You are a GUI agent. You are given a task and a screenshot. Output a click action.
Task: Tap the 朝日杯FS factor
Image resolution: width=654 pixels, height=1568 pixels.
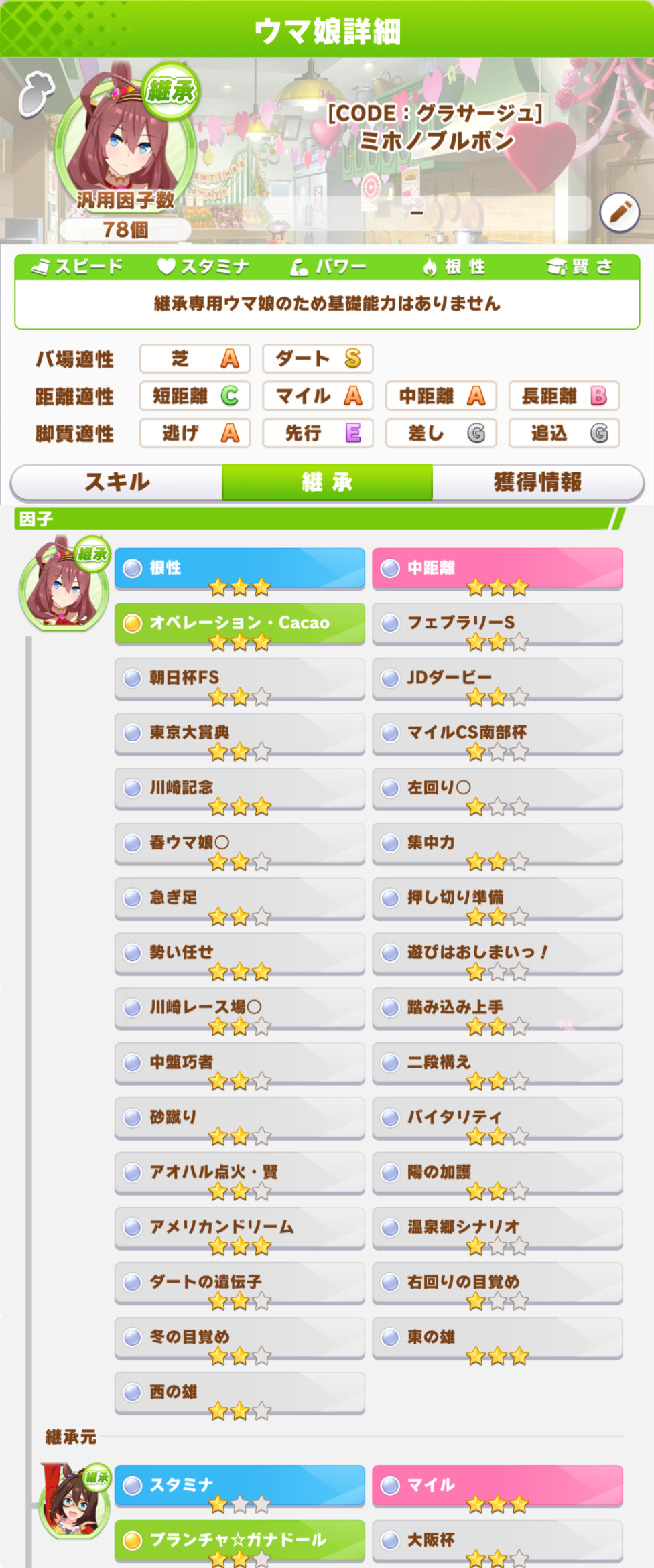pos(240,679)
